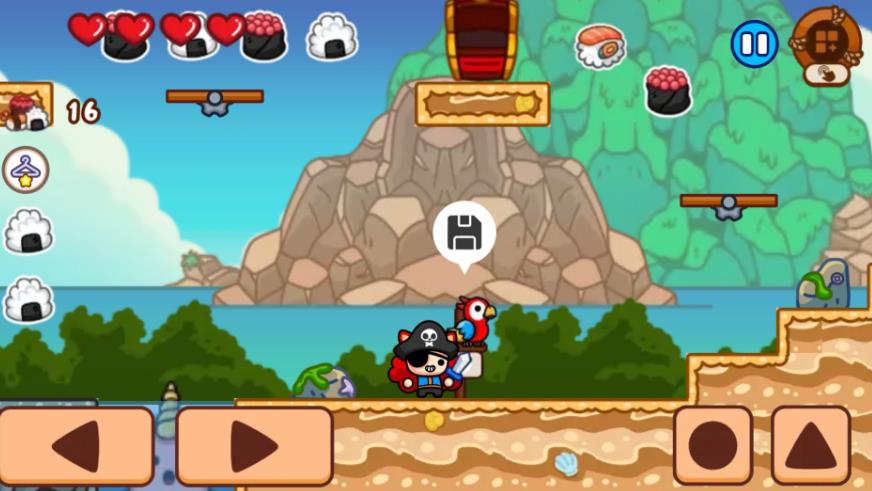This screenshot has height=491, width=872.
Task: Pause the game
Action: pyautogui.click(x=754, y=44)
